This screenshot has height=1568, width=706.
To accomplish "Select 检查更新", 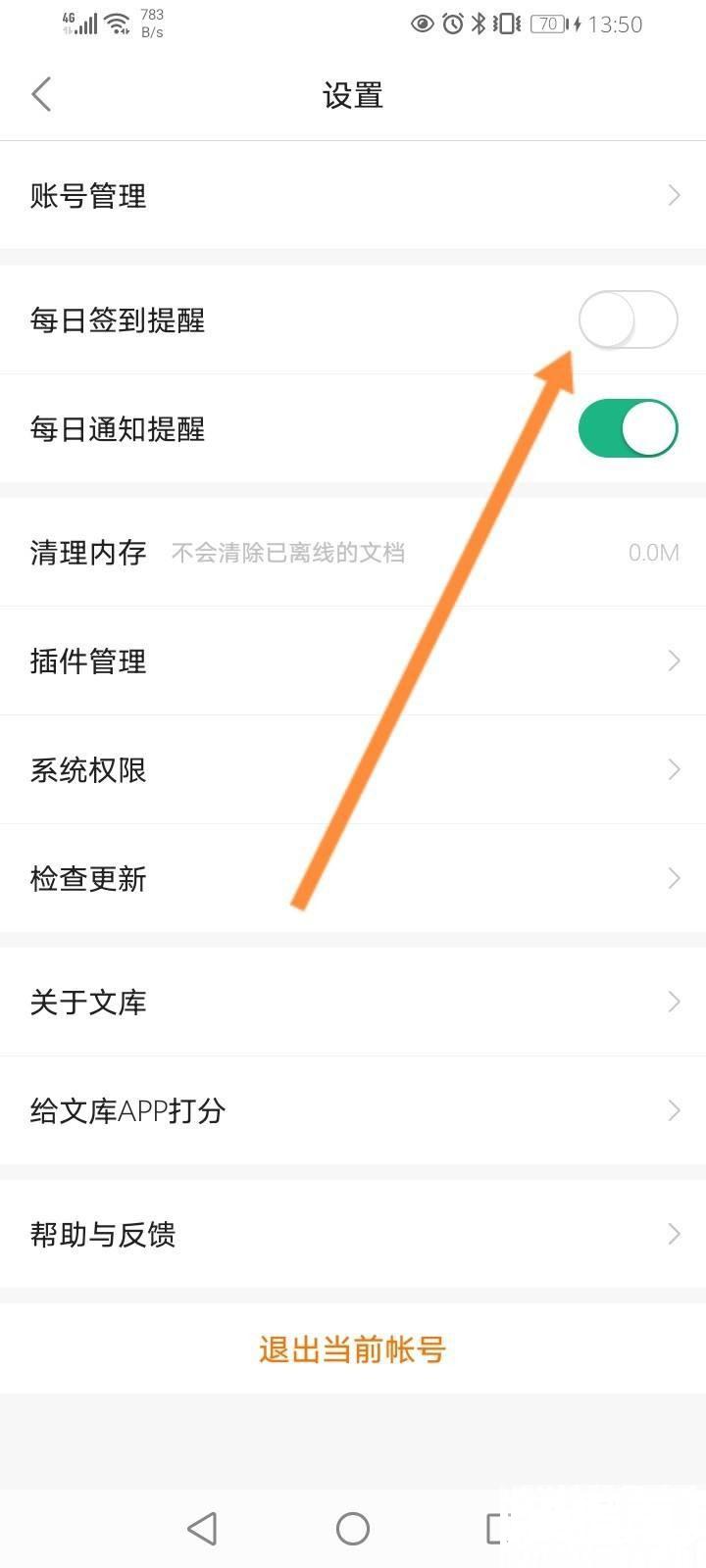I will 353,879.
